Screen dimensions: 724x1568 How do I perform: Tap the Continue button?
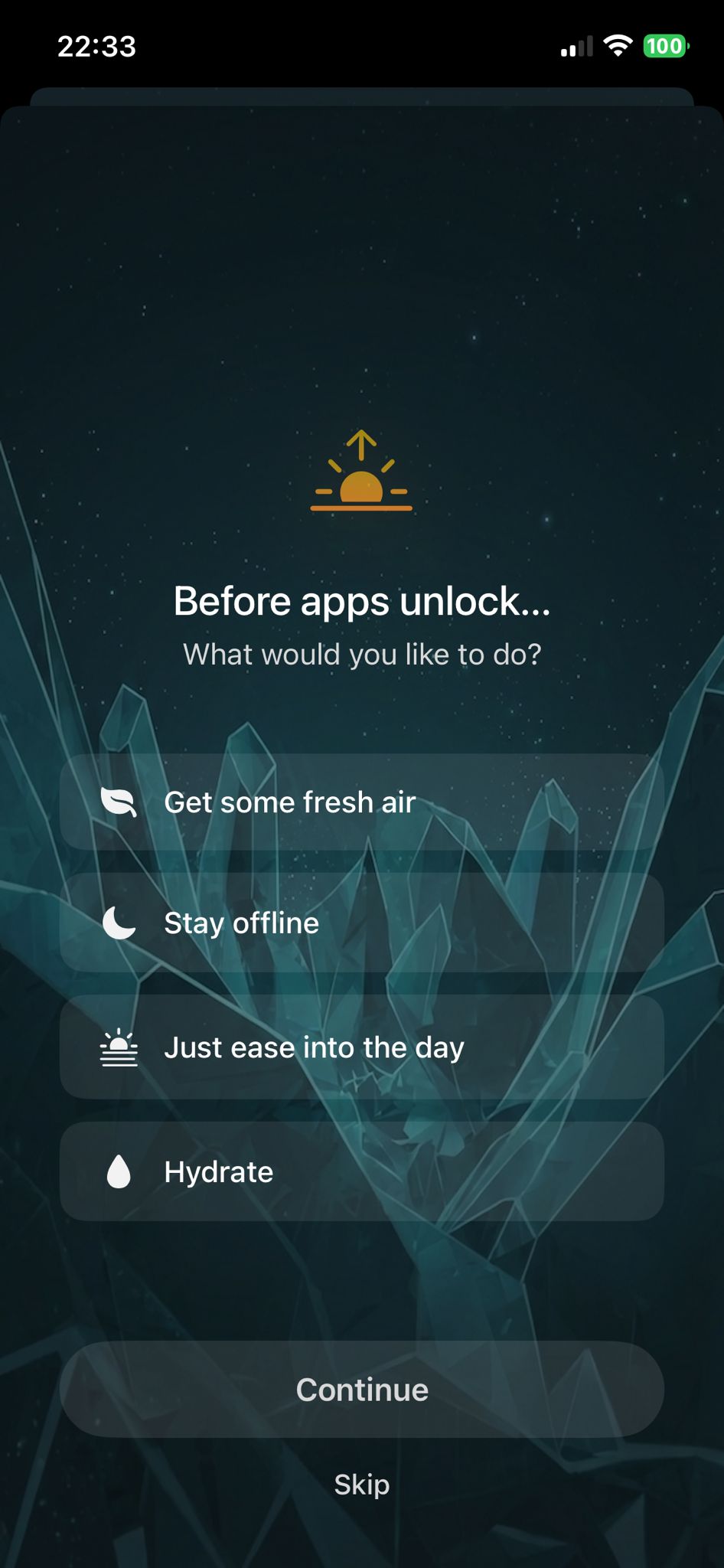click(361, 1390)
